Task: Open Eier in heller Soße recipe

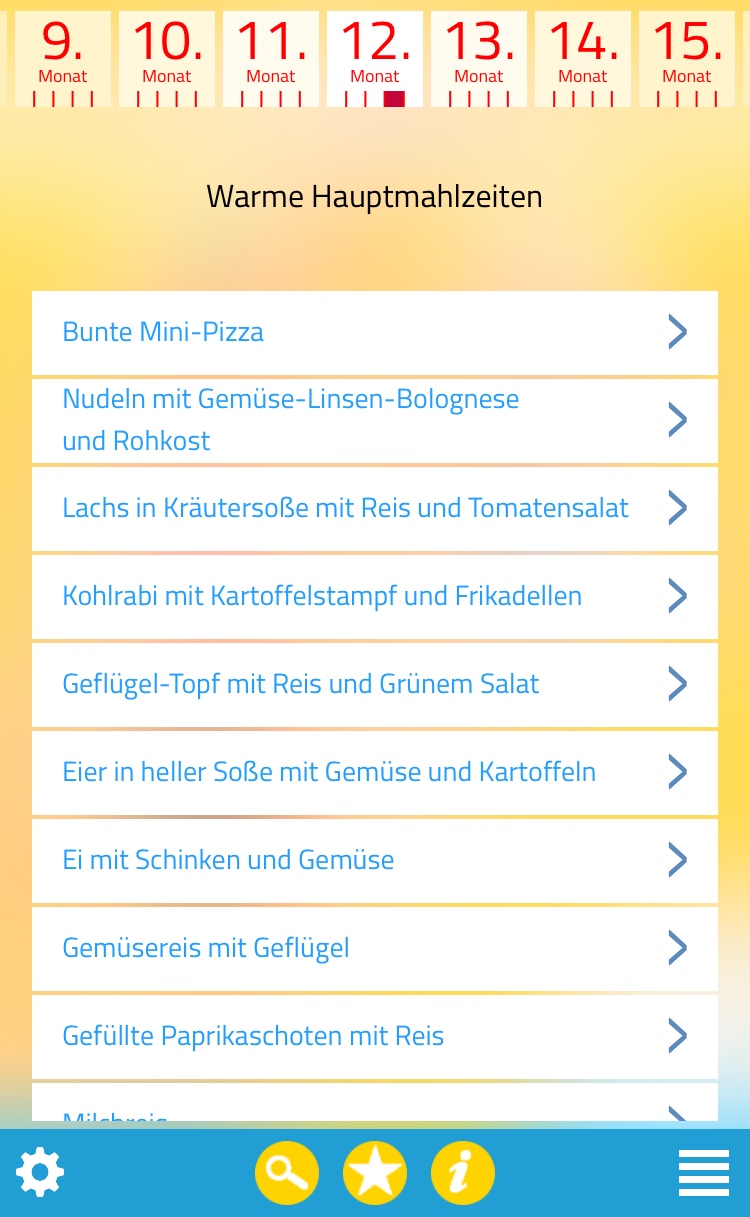Action: tap(375, 772)
